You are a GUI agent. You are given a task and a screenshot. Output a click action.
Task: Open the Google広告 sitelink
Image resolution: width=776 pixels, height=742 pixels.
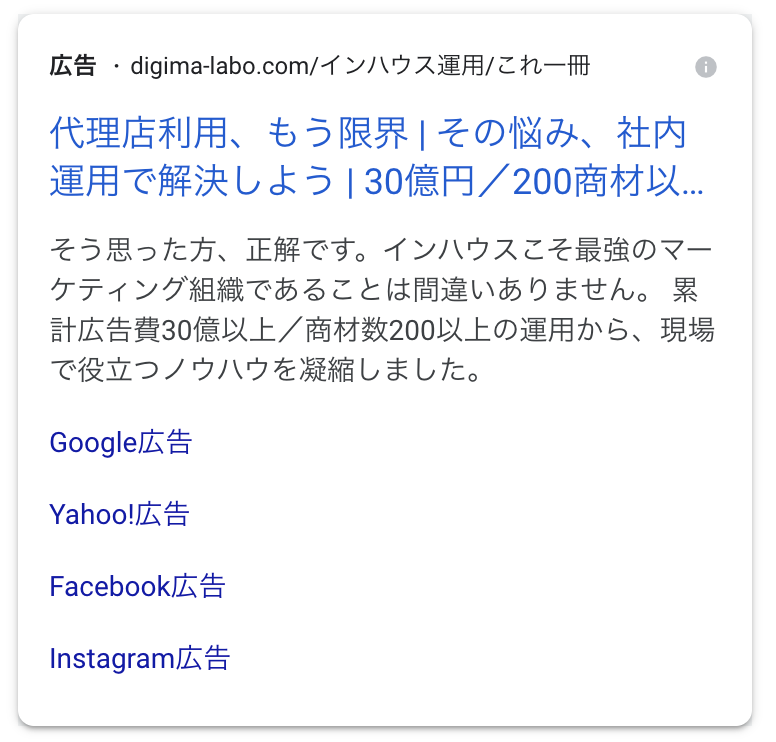[x=121, y=442]
